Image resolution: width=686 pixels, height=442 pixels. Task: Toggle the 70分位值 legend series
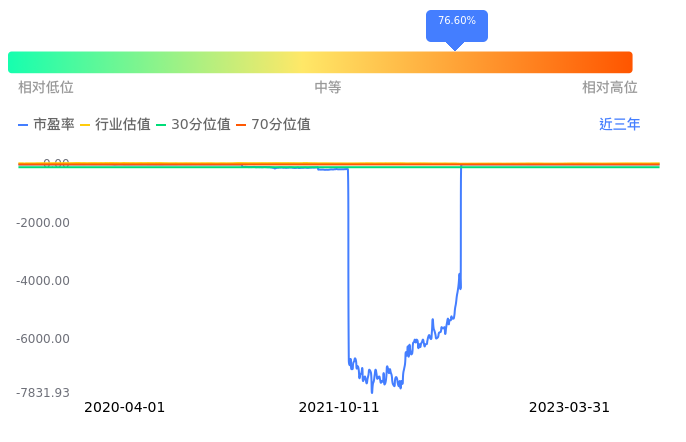(x=274, y=125)
